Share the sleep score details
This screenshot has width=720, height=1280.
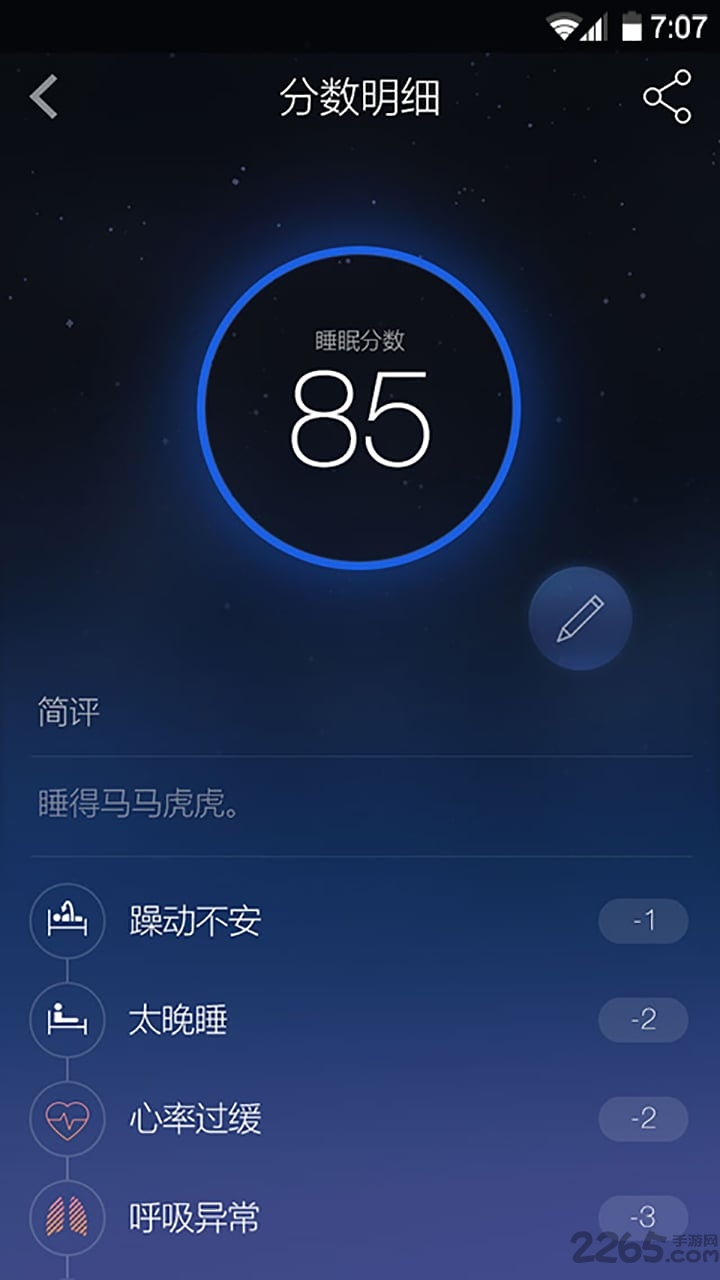coord(667,97)
